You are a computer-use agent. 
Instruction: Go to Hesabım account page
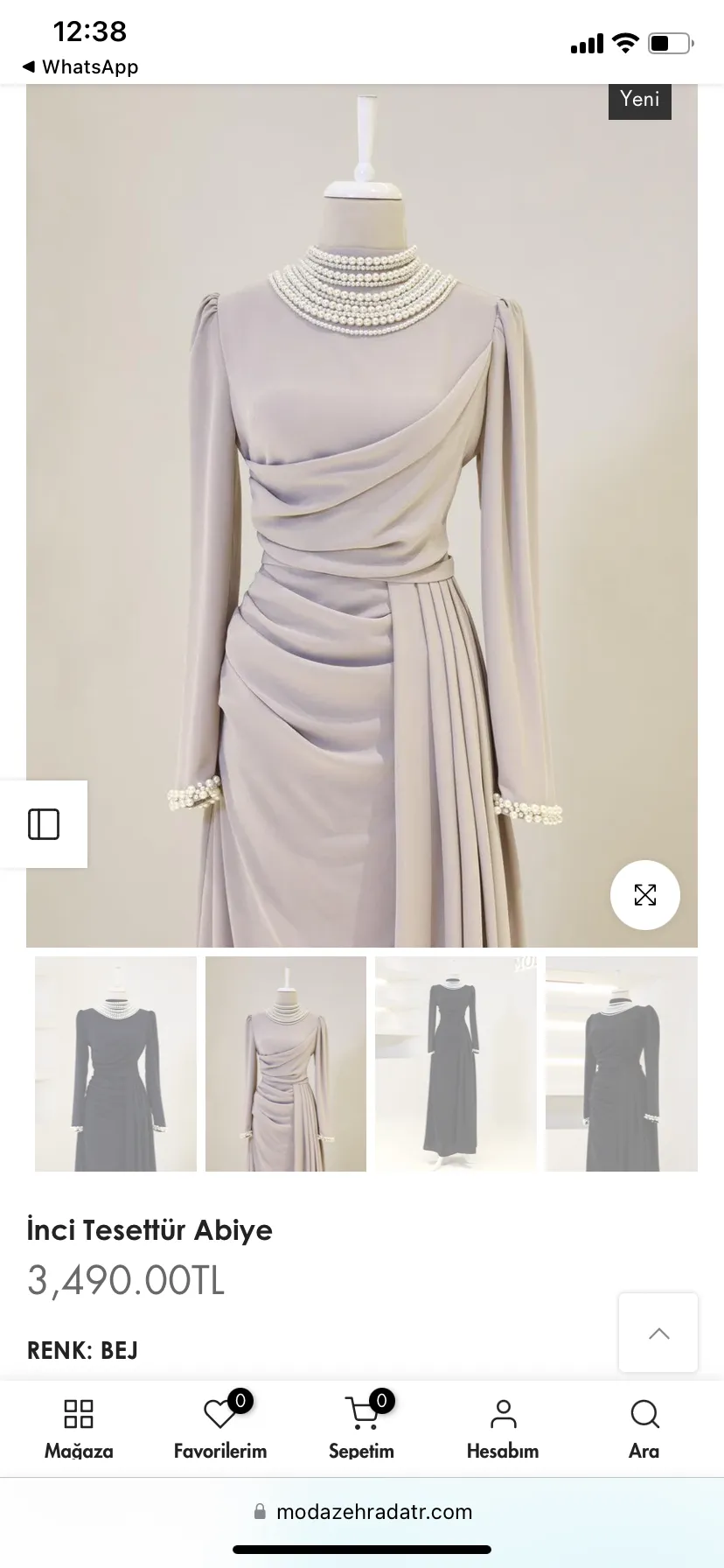click(x=503, y=1429)
